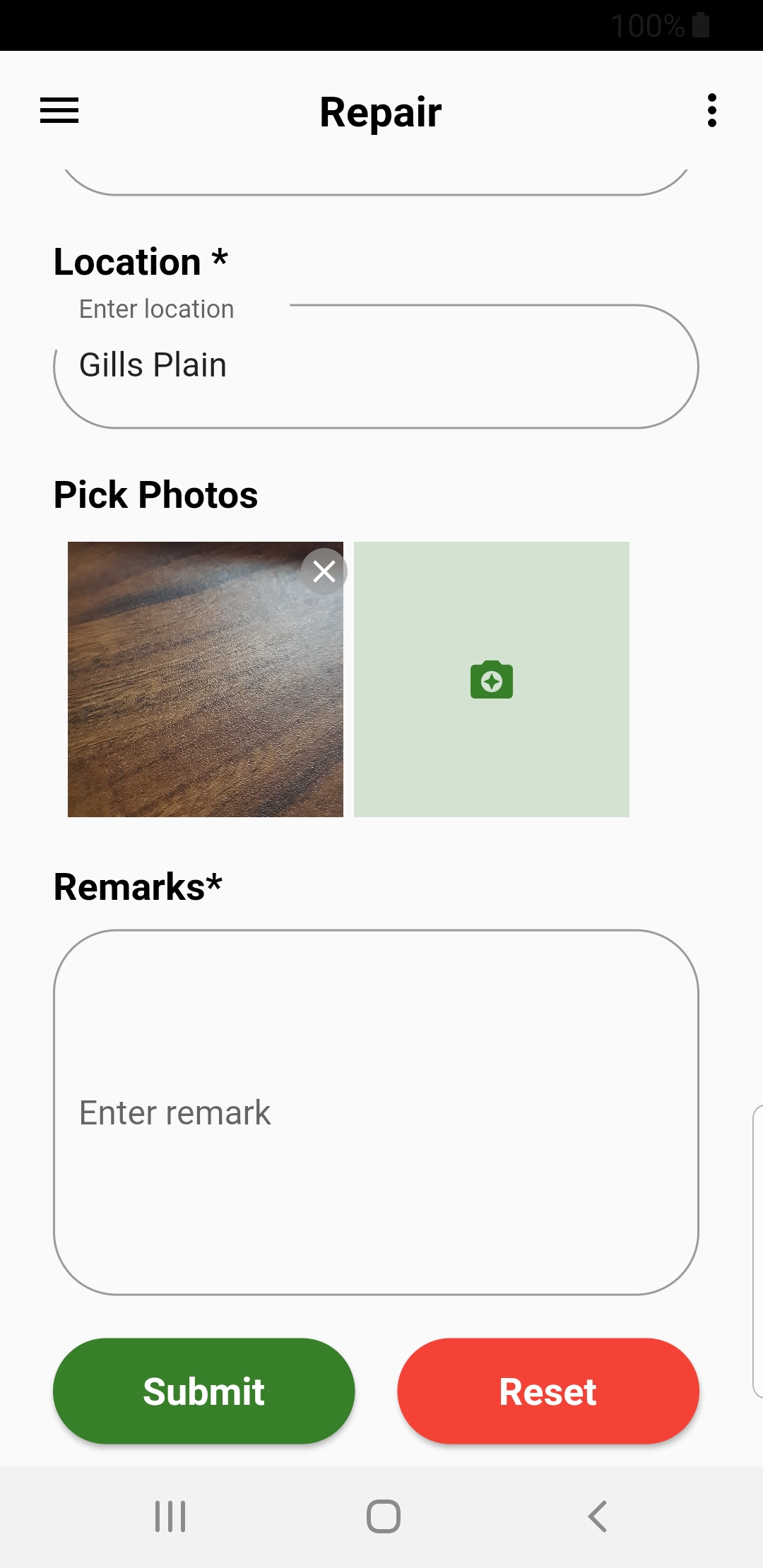Open the attached wood photo
This screenshot has height=1568, width=763.
198,692
